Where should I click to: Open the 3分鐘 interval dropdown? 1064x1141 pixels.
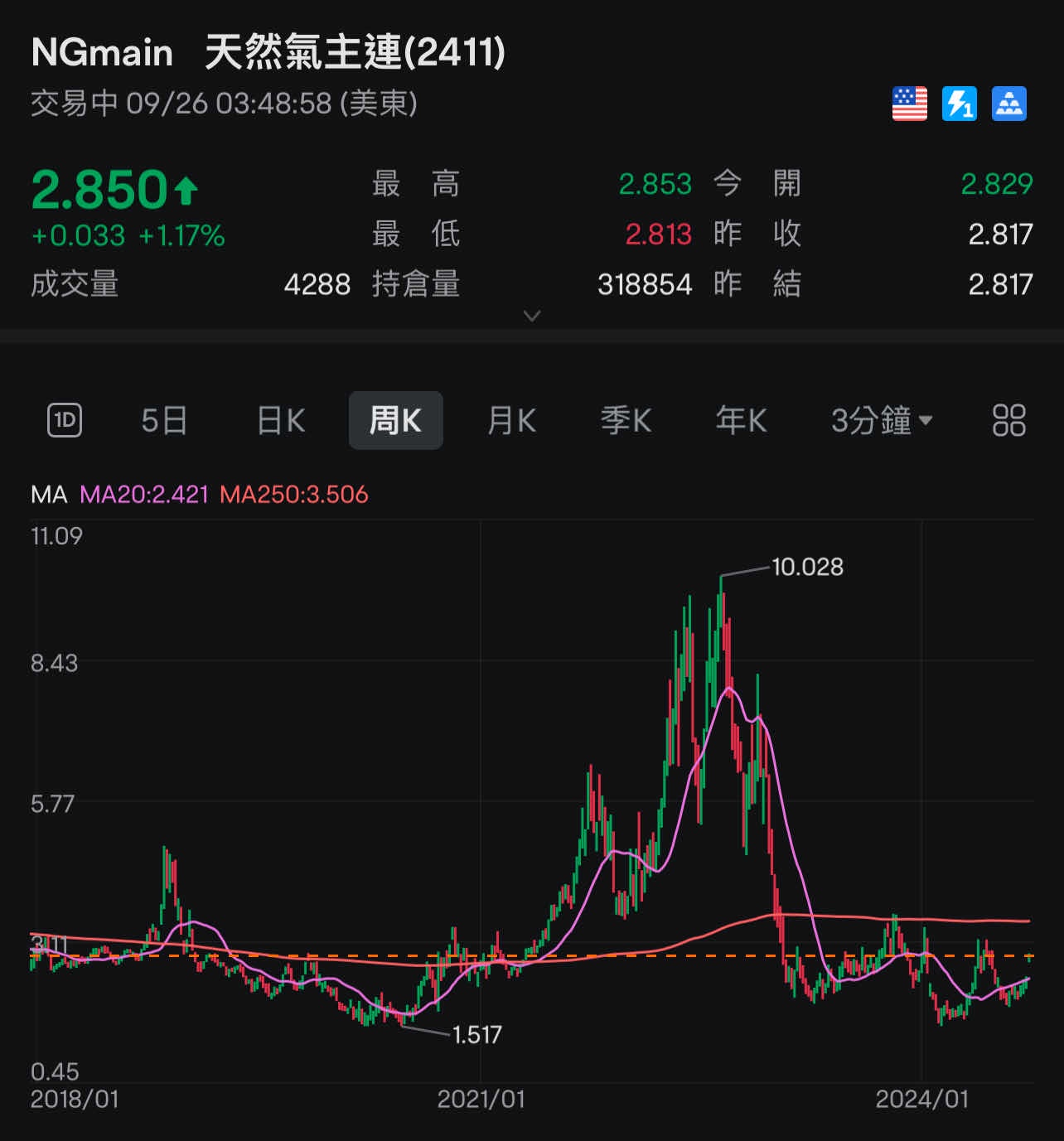[x=881, y=420]
